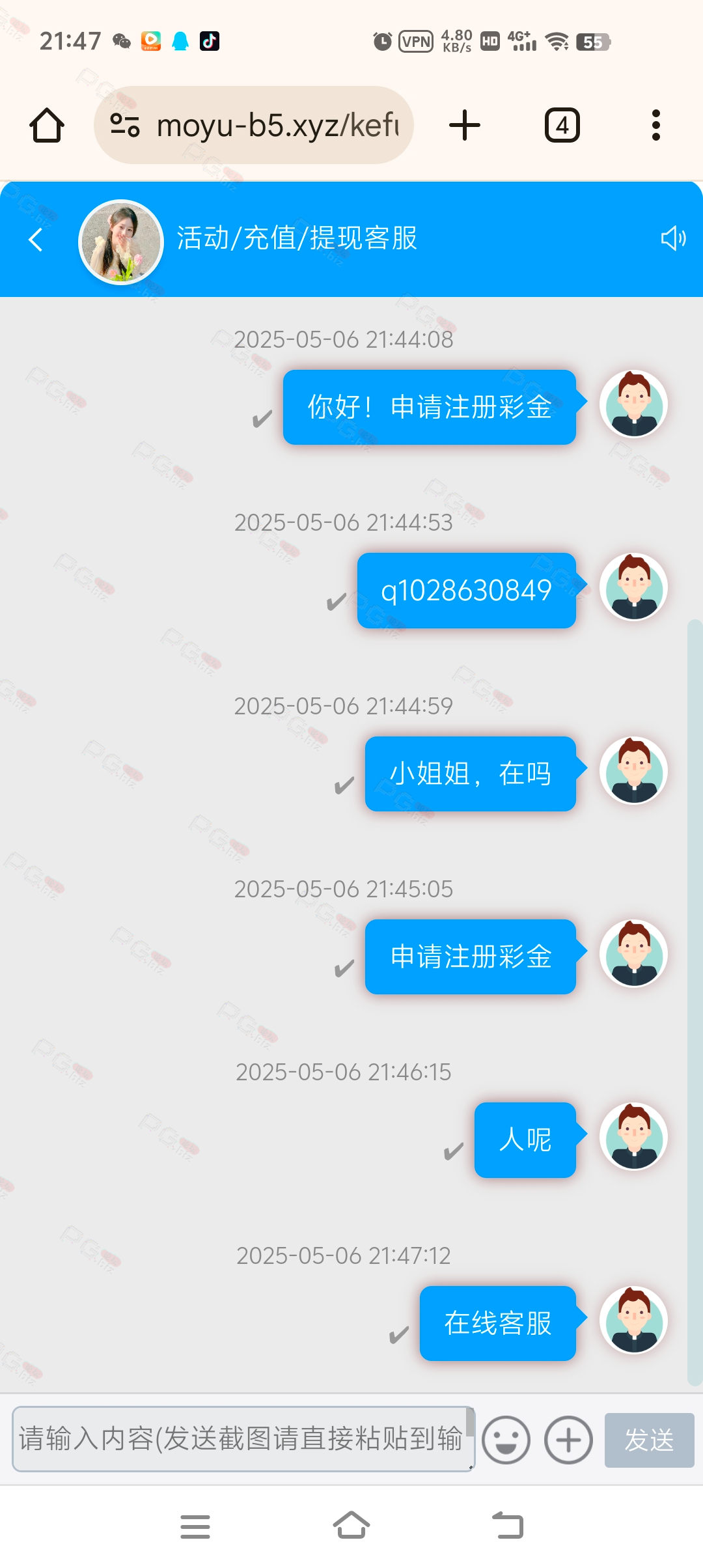Toggle the chat sound speaker icon
The width and height of the screenshot is (703, 1568).
pyautogui.click(x=673, y=238)
